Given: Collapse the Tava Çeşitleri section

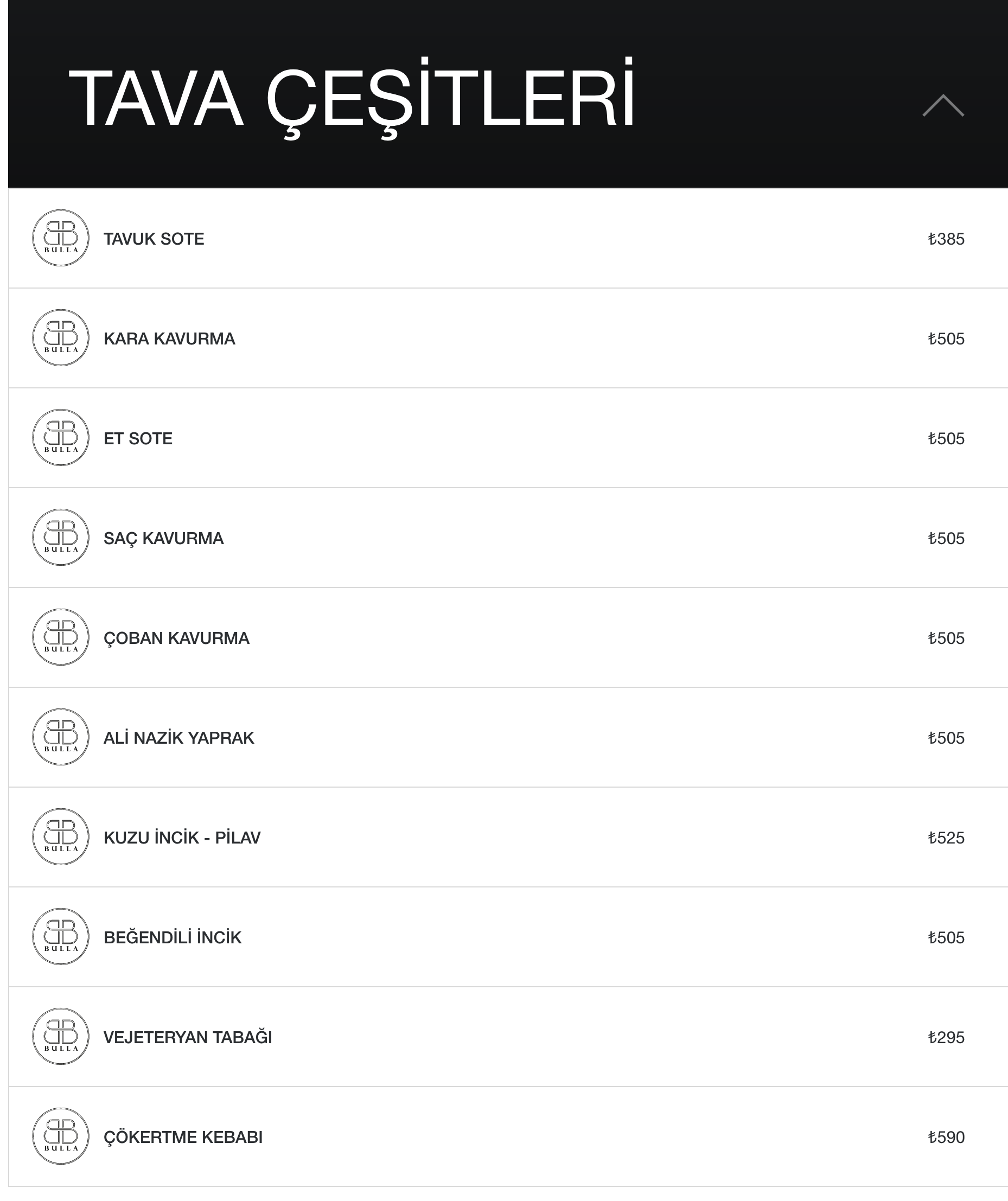Looking at the screenshot, I should (x=943, y=106).
